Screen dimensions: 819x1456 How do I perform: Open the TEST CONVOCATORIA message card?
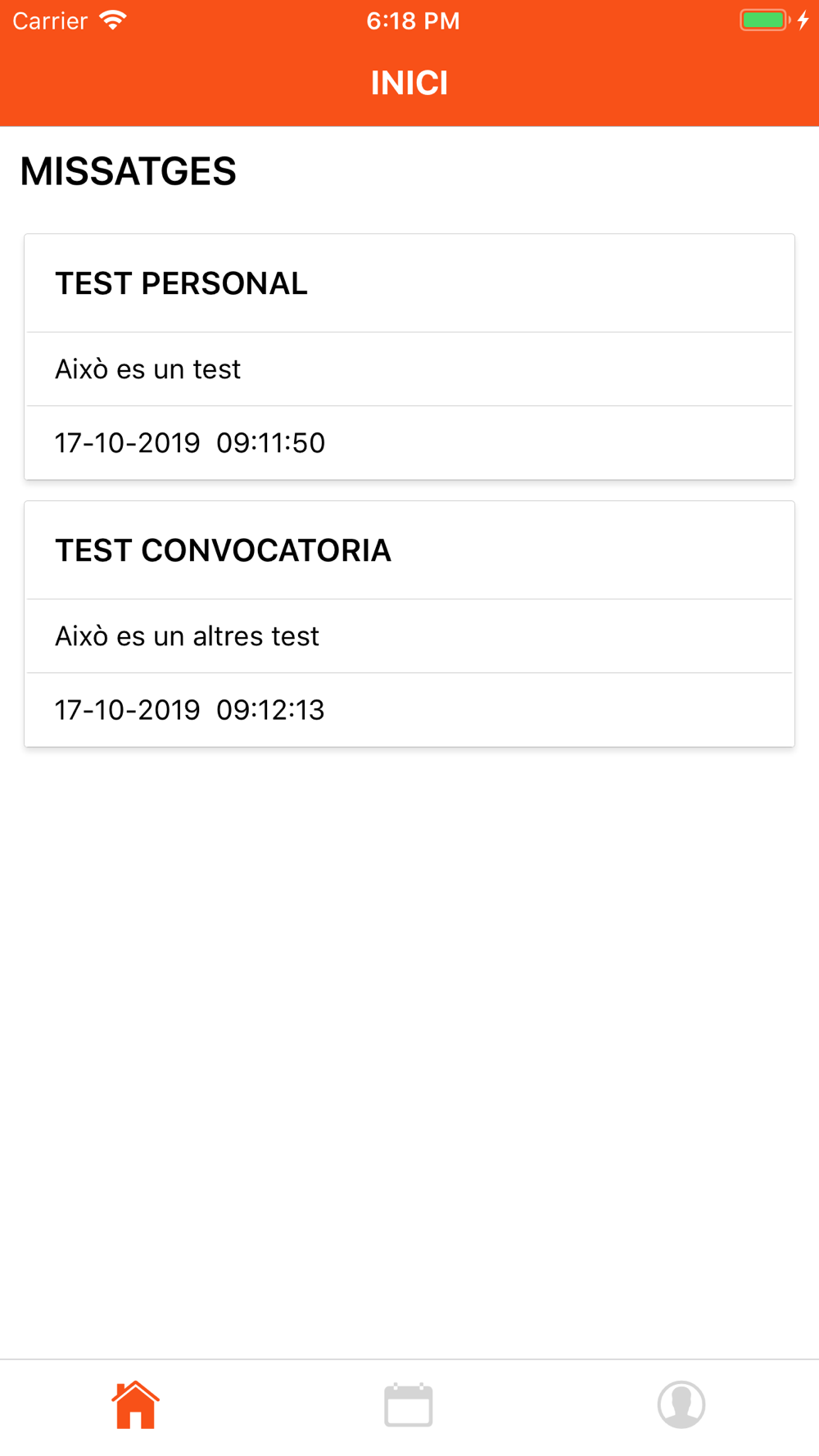[x=409, y=624]
